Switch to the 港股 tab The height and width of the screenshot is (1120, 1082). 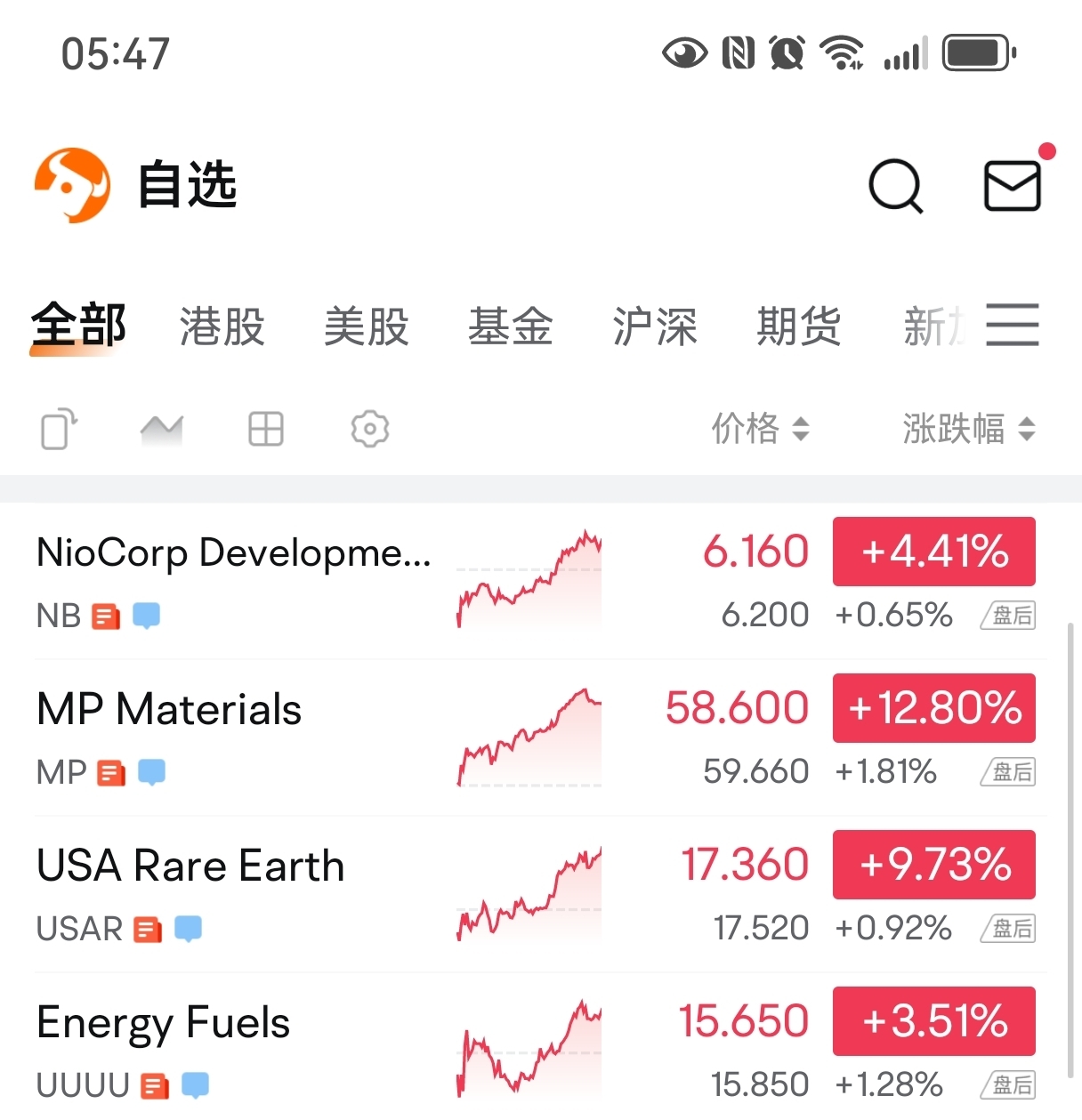click(222, 326)
